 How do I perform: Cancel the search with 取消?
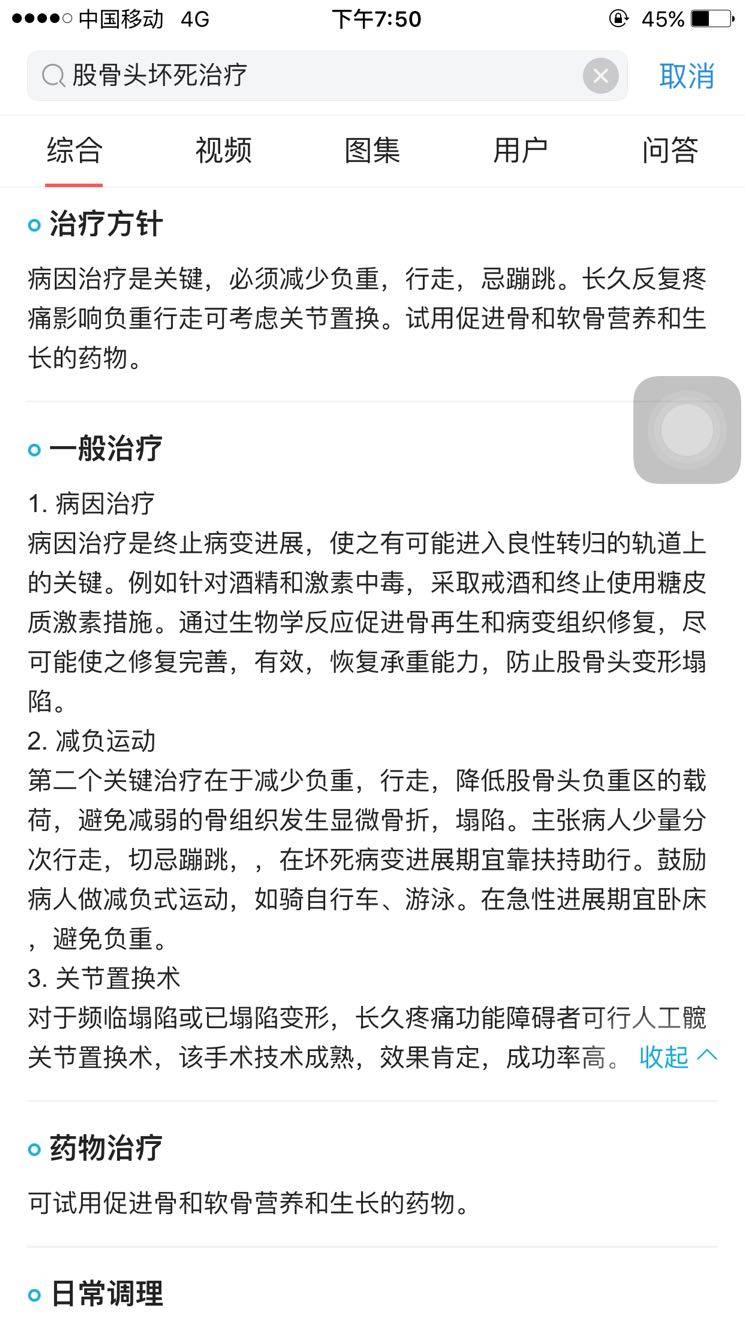click(687, 76)
